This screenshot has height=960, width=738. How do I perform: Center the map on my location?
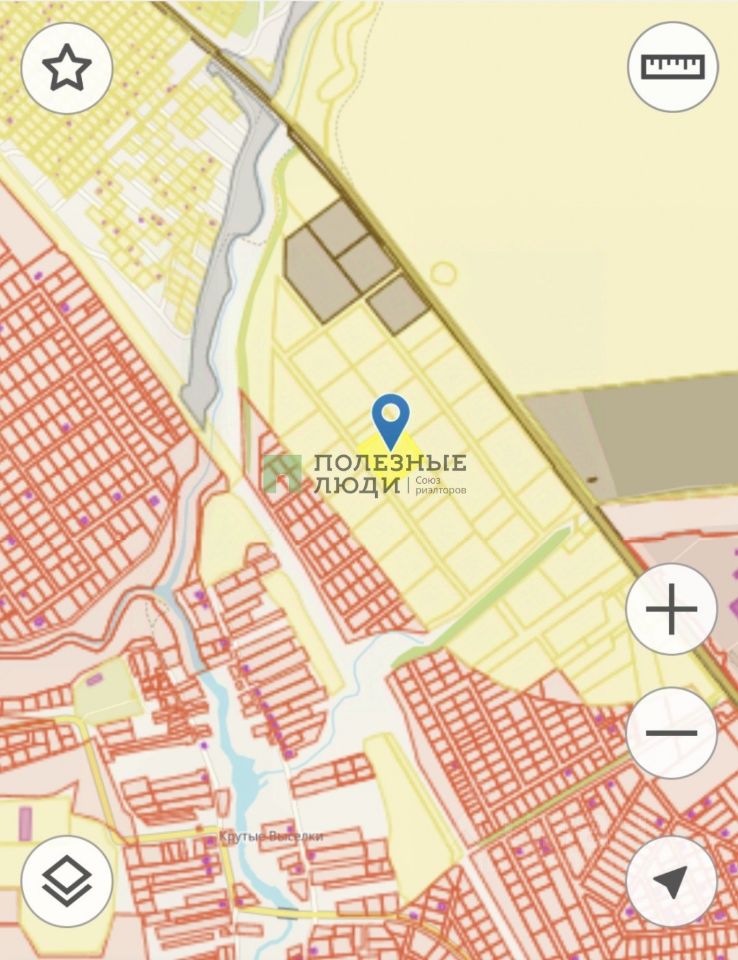pyautogui.click(x=671, y=881)
